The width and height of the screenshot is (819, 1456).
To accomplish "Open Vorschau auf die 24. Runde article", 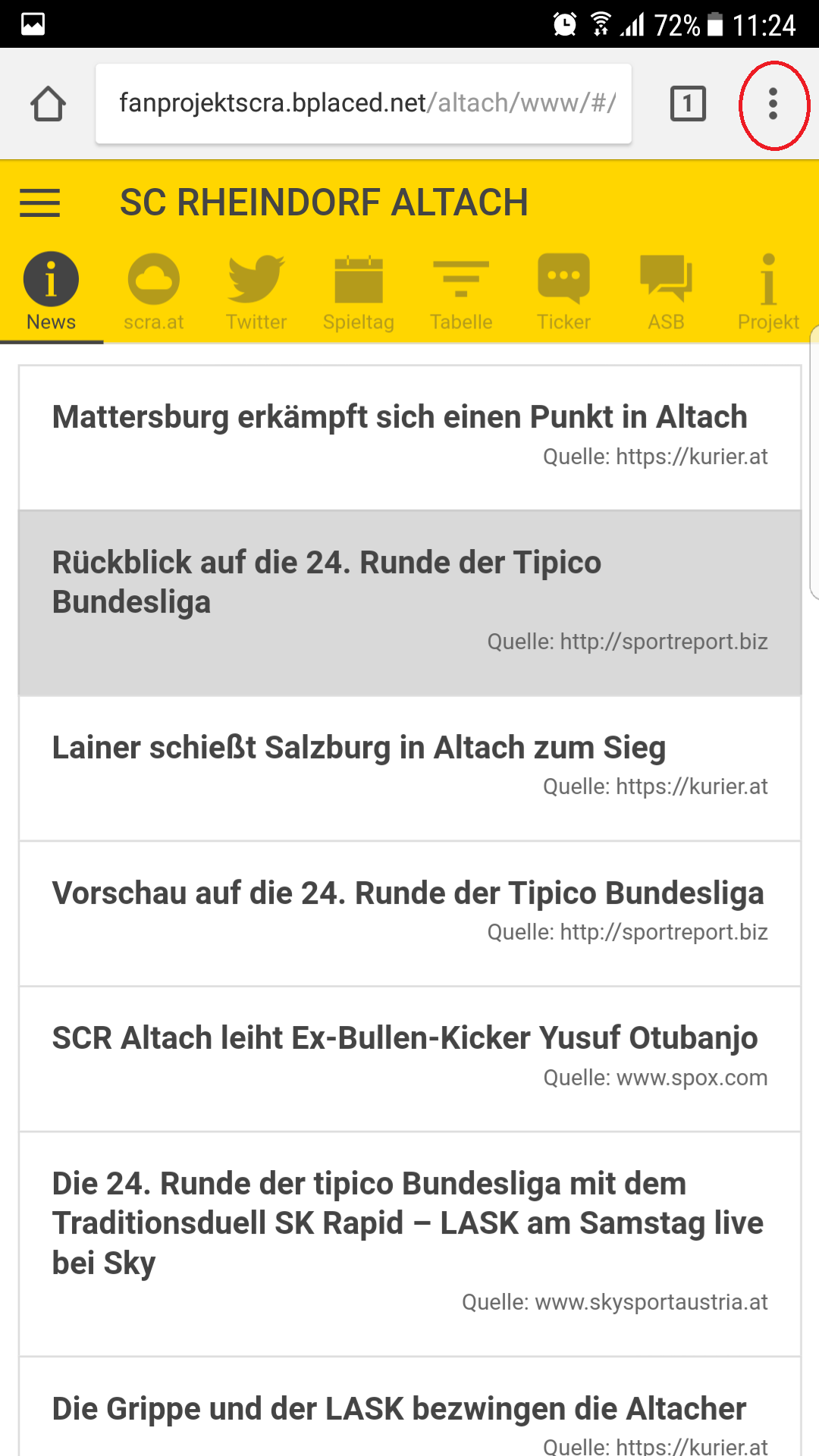I will [409, 914].
